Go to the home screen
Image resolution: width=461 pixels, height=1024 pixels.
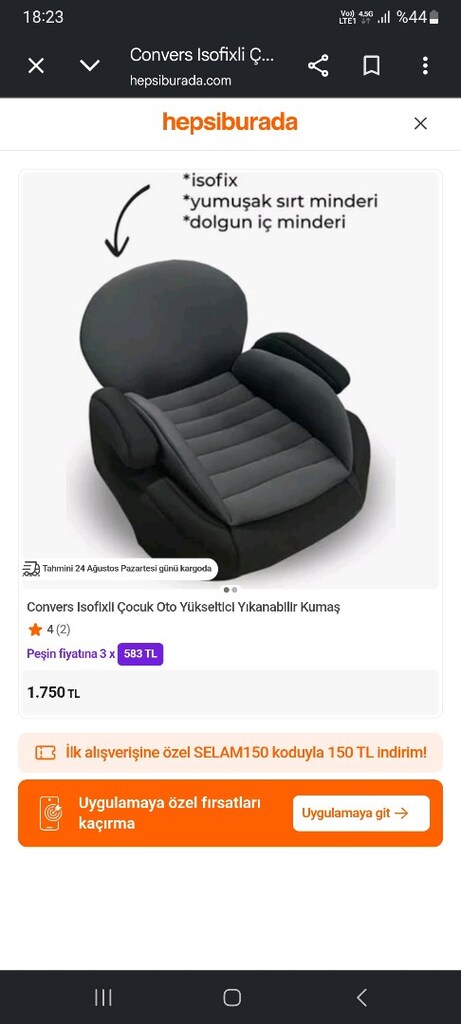click(x=232, y=997)
